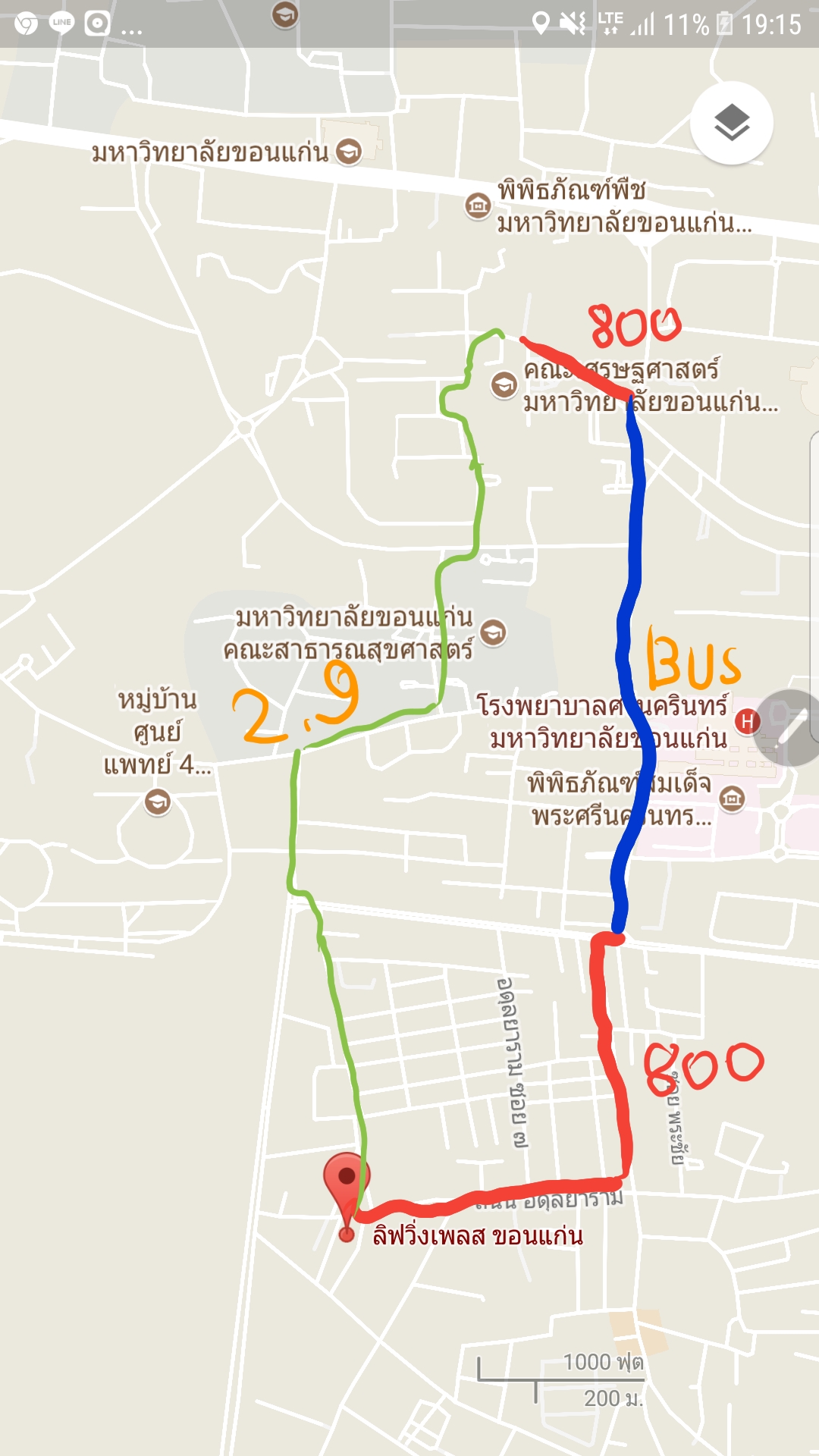Open the คณะสาธารณสุขศาสตร์ faculty marker
Viewport: 819px width, 1456px height.
coord(494,632)
